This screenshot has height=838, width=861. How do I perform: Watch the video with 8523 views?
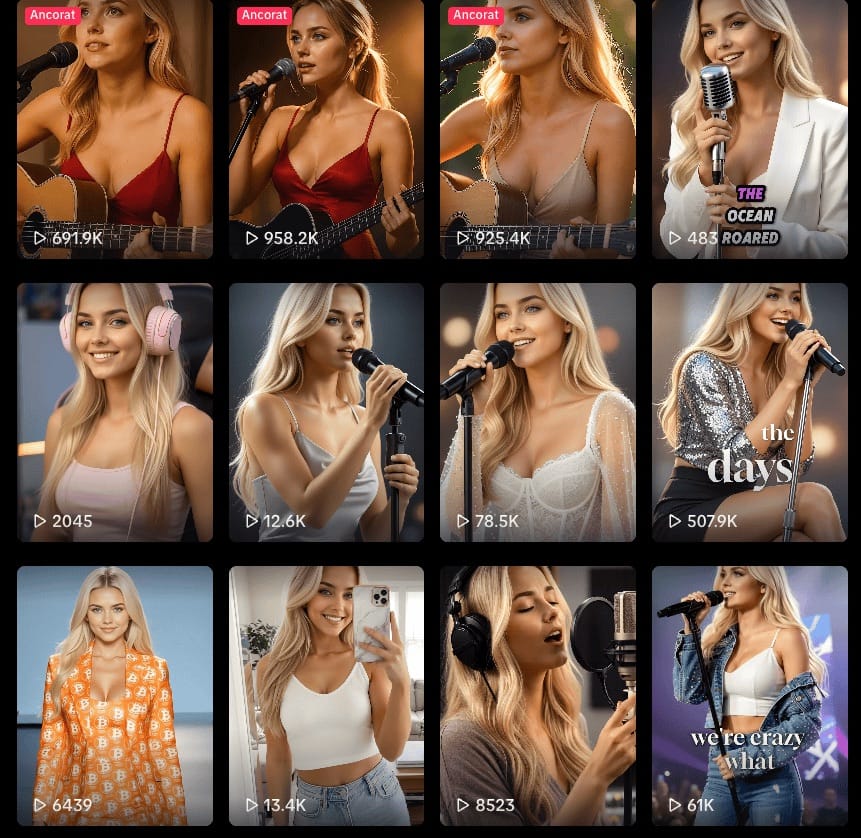click(x=538, y=696)
